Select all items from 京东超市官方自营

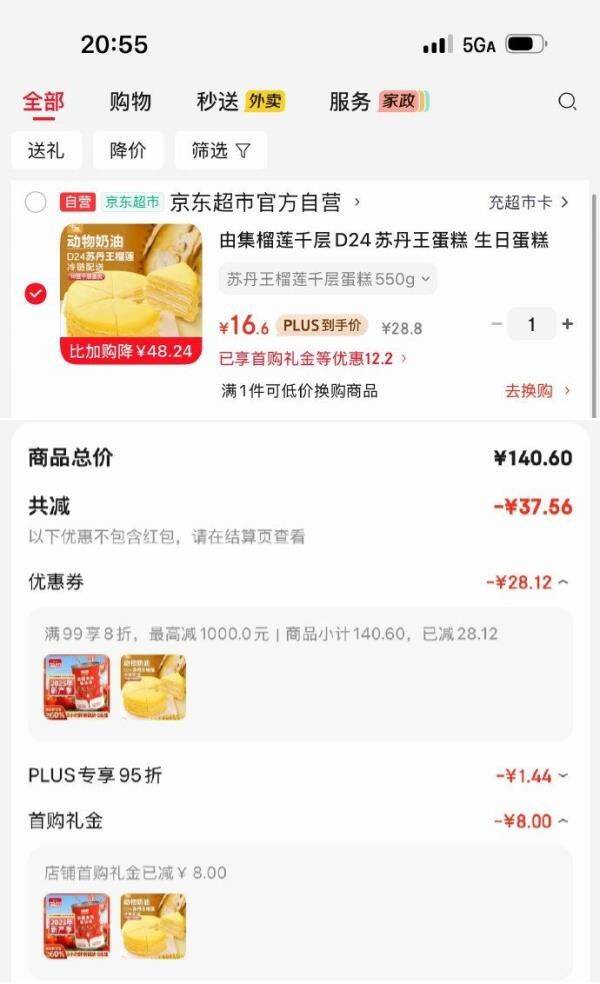[36, 203]
